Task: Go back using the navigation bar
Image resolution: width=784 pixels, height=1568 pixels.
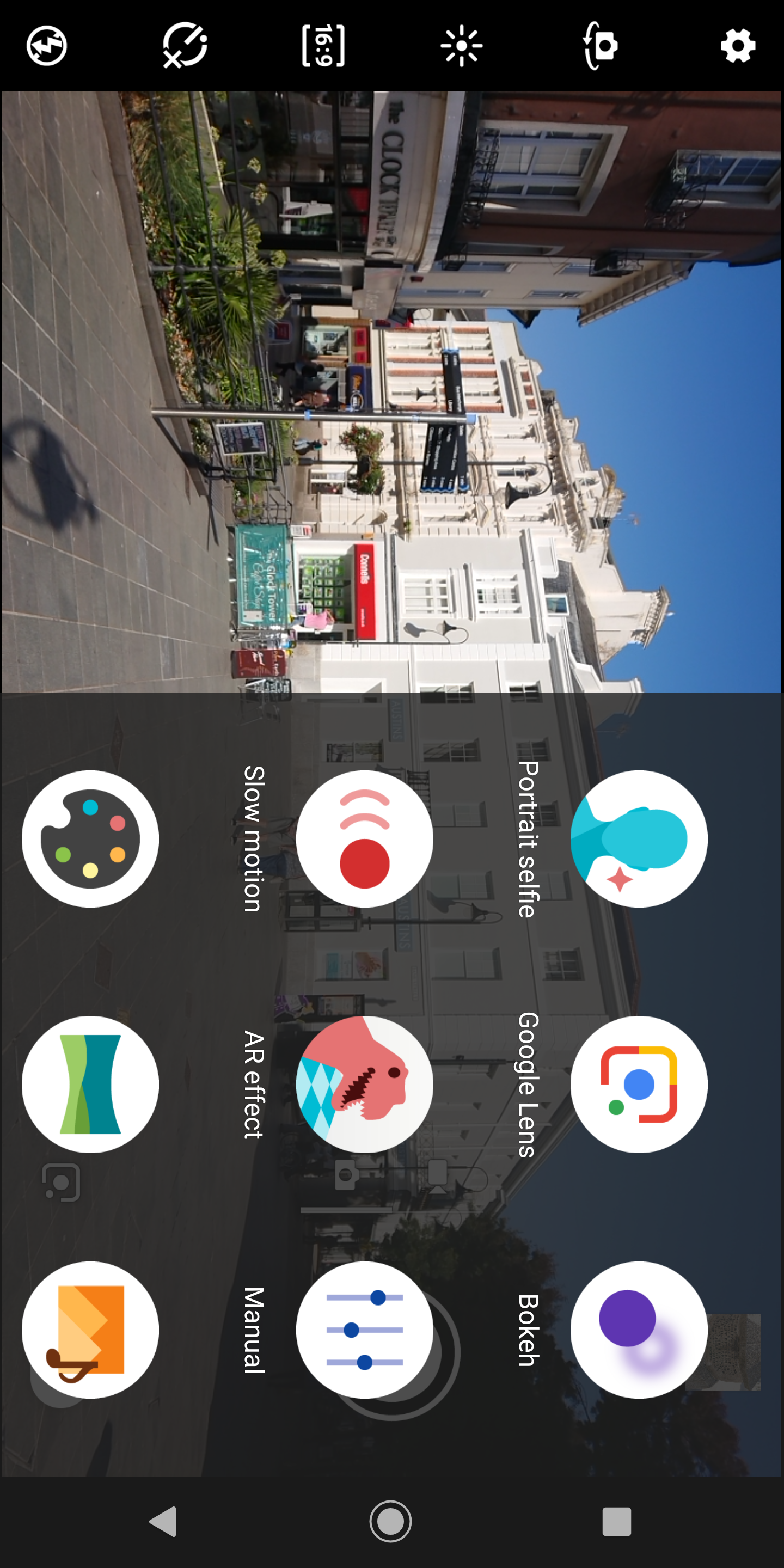Action: click(163, 1522)
